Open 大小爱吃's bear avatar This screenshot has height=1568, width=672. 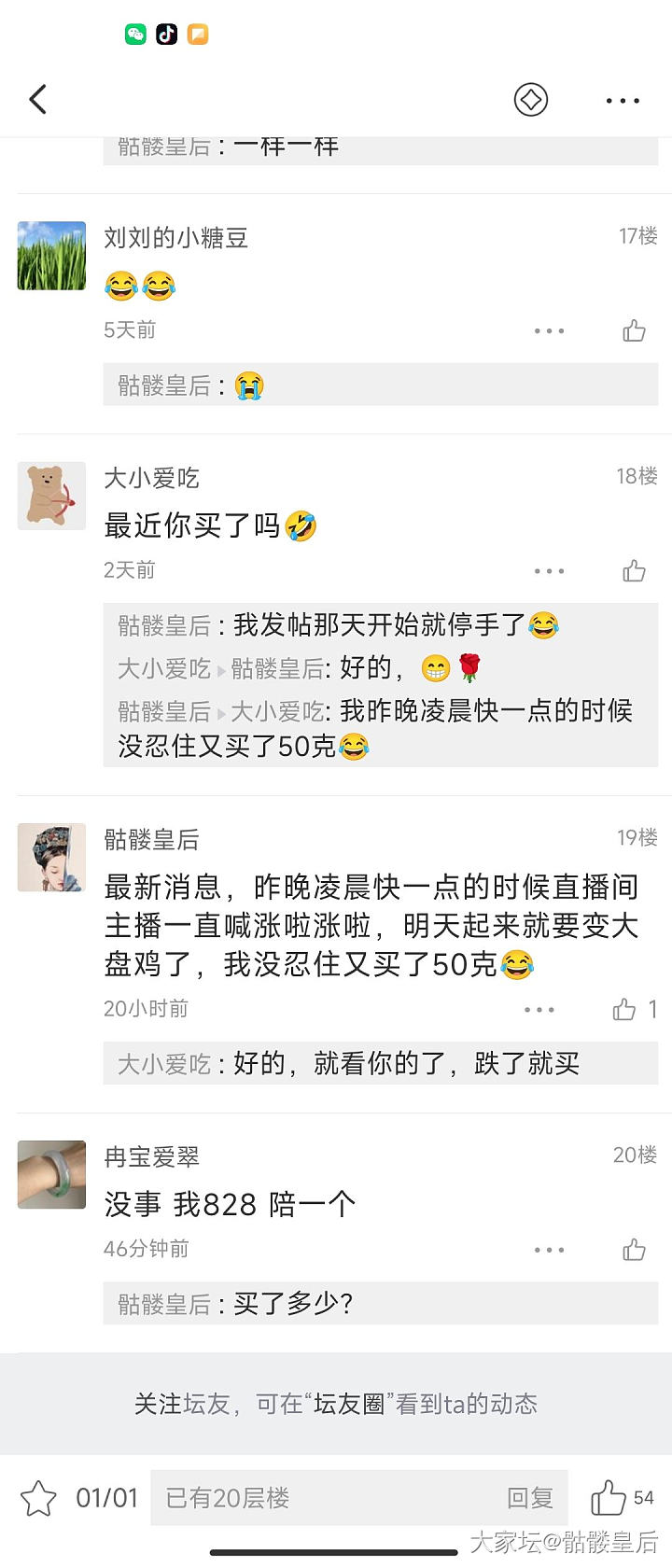[x=51, y=496]
